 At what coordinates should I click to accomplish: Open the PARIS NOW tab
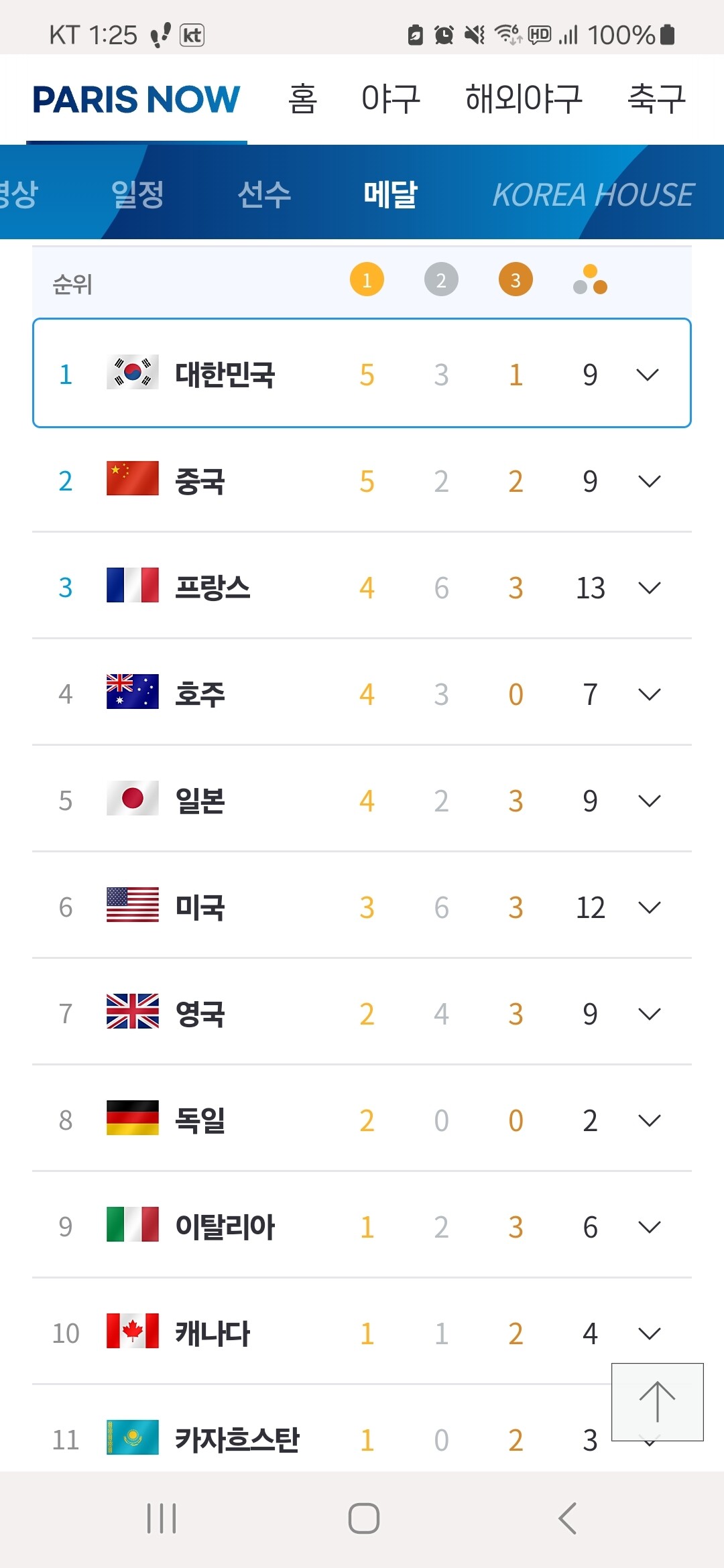(x=136, y=99)
